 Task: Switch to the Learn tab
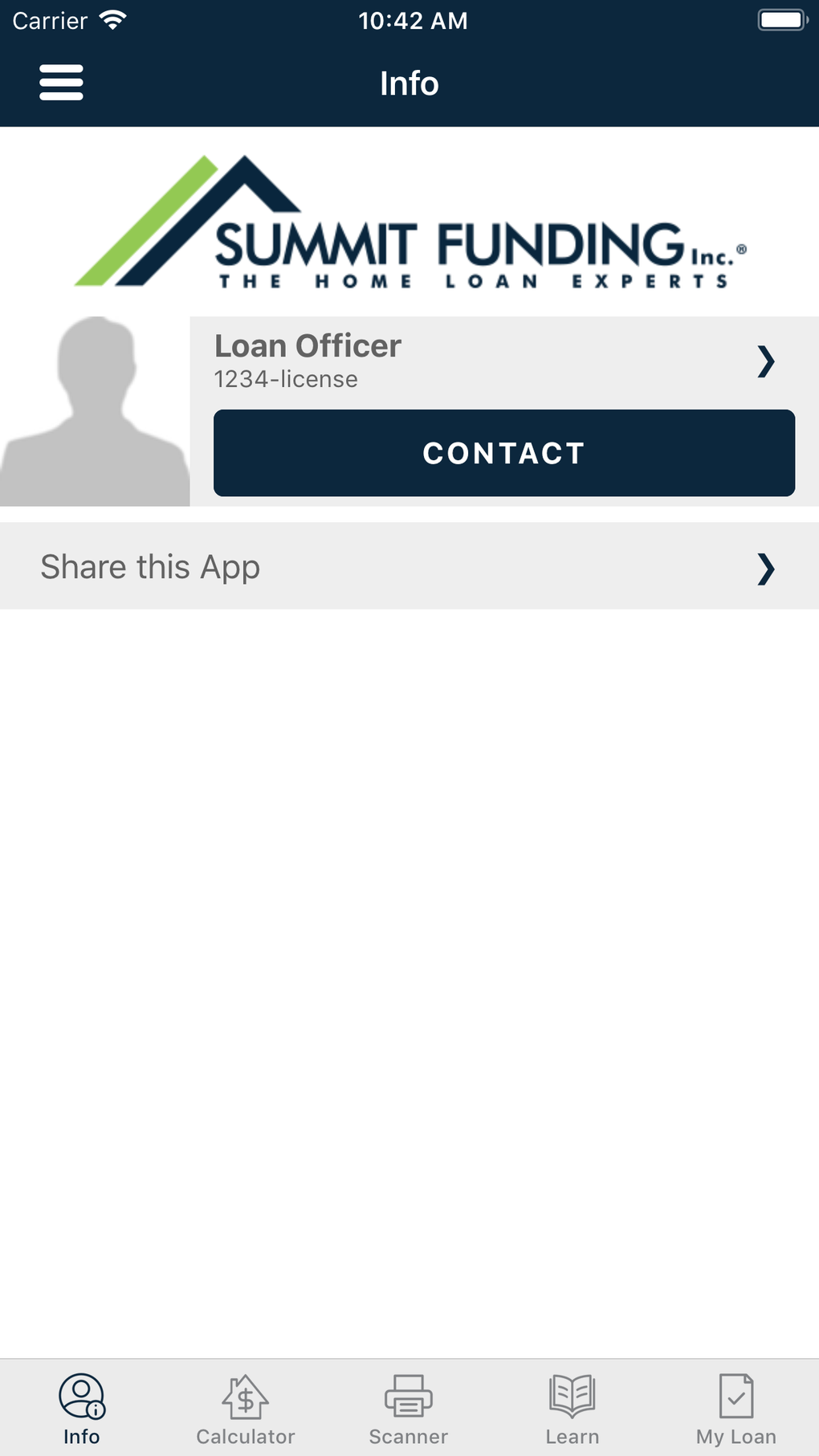[572, 1408]
